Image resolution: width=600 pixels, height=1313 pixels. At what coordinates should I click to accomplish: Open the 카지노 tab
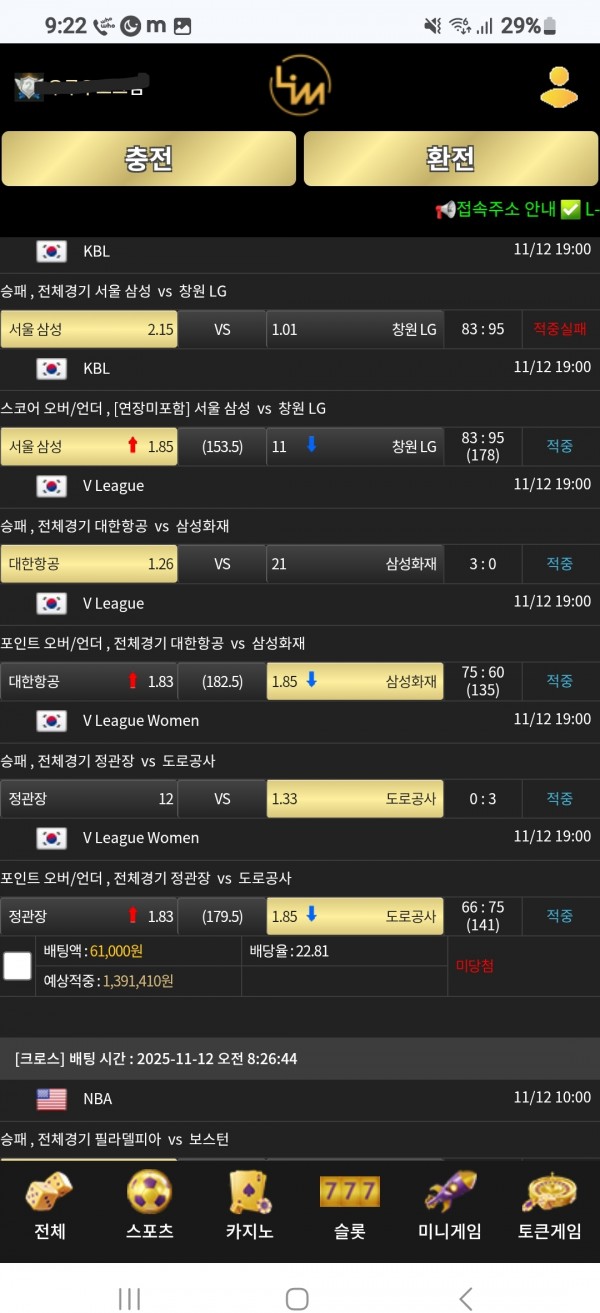click(249, 1206)
